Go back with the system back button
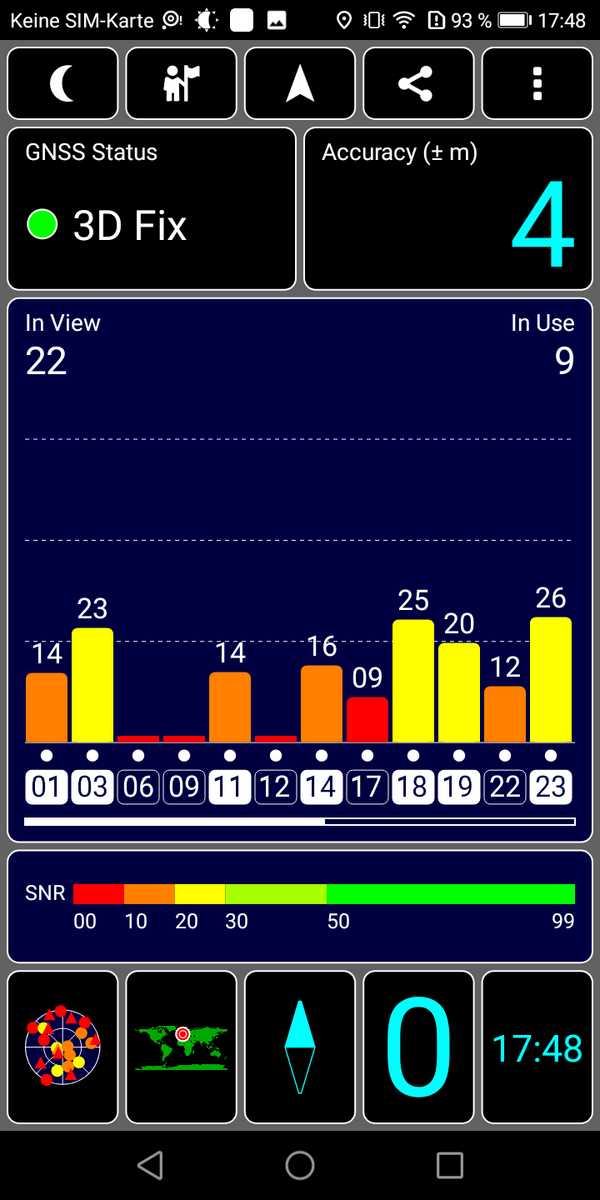Screen dimensions: 600x1200 click(x=150, y=1165)
